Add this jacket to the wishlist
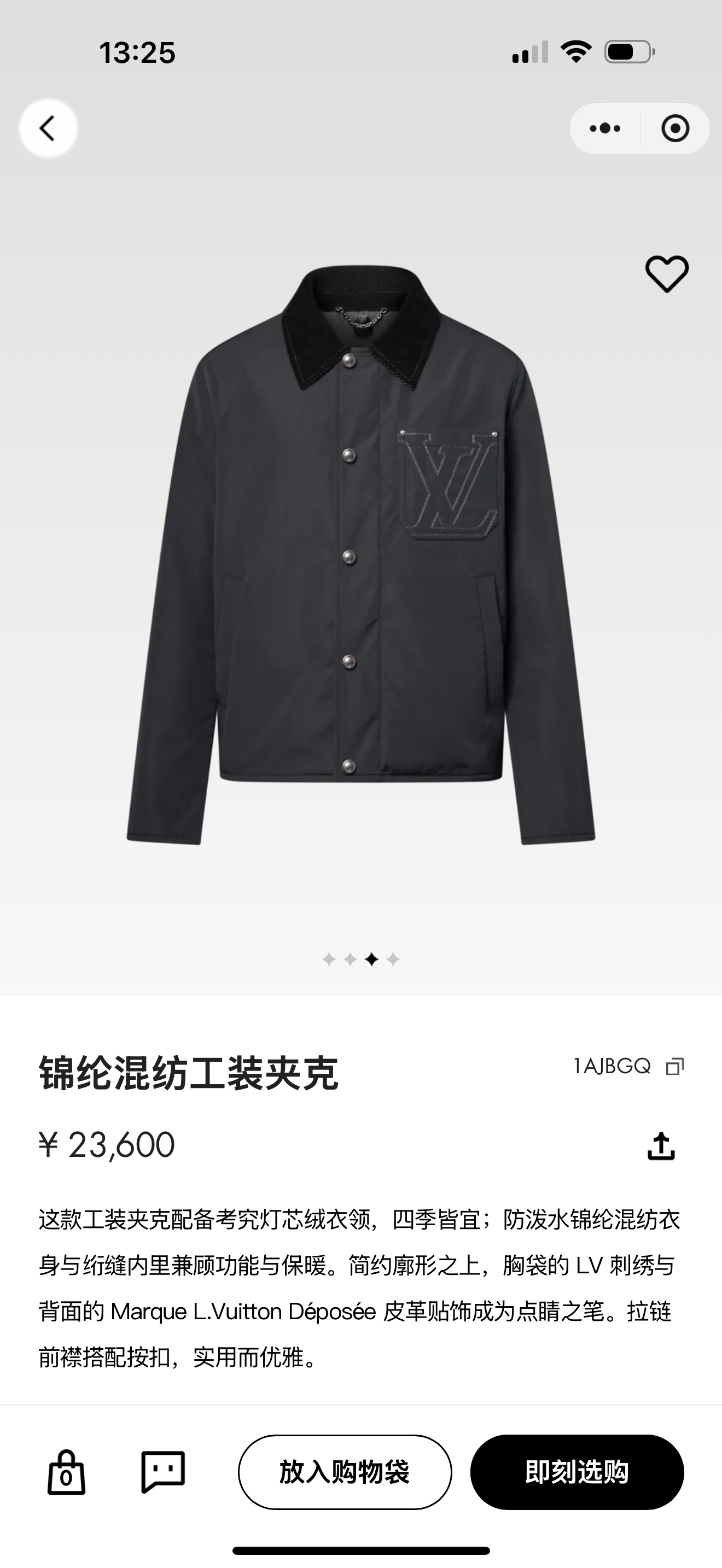The image size is (722, 1568). (667, 274)
